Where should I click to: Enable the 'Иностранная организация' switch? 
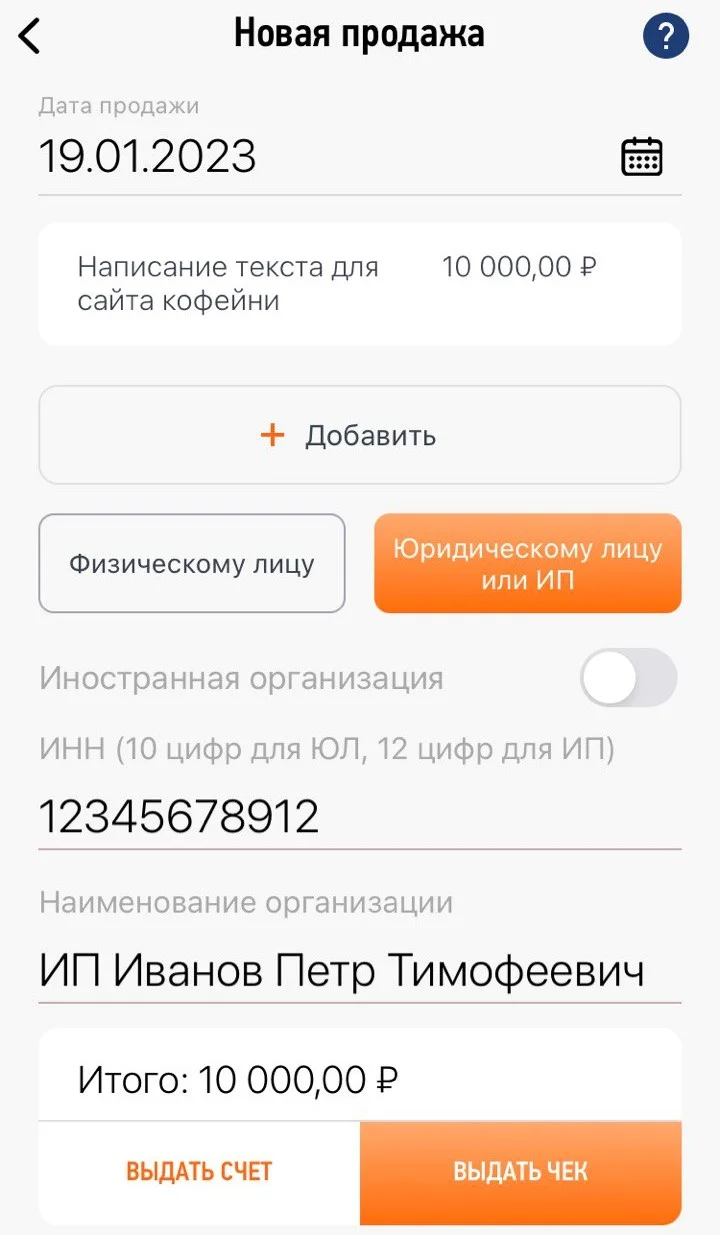coord(628,678)
